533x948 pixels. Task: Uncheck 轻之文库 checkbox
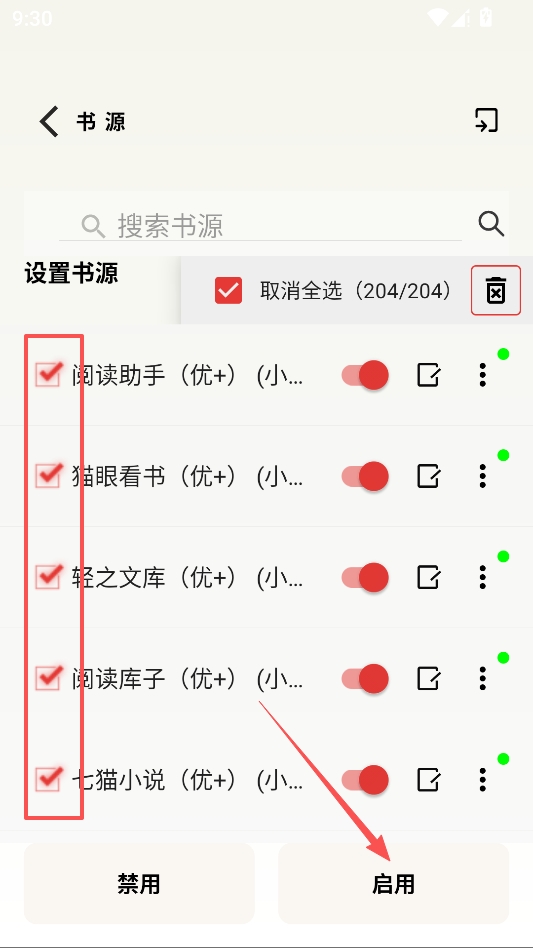48,576
